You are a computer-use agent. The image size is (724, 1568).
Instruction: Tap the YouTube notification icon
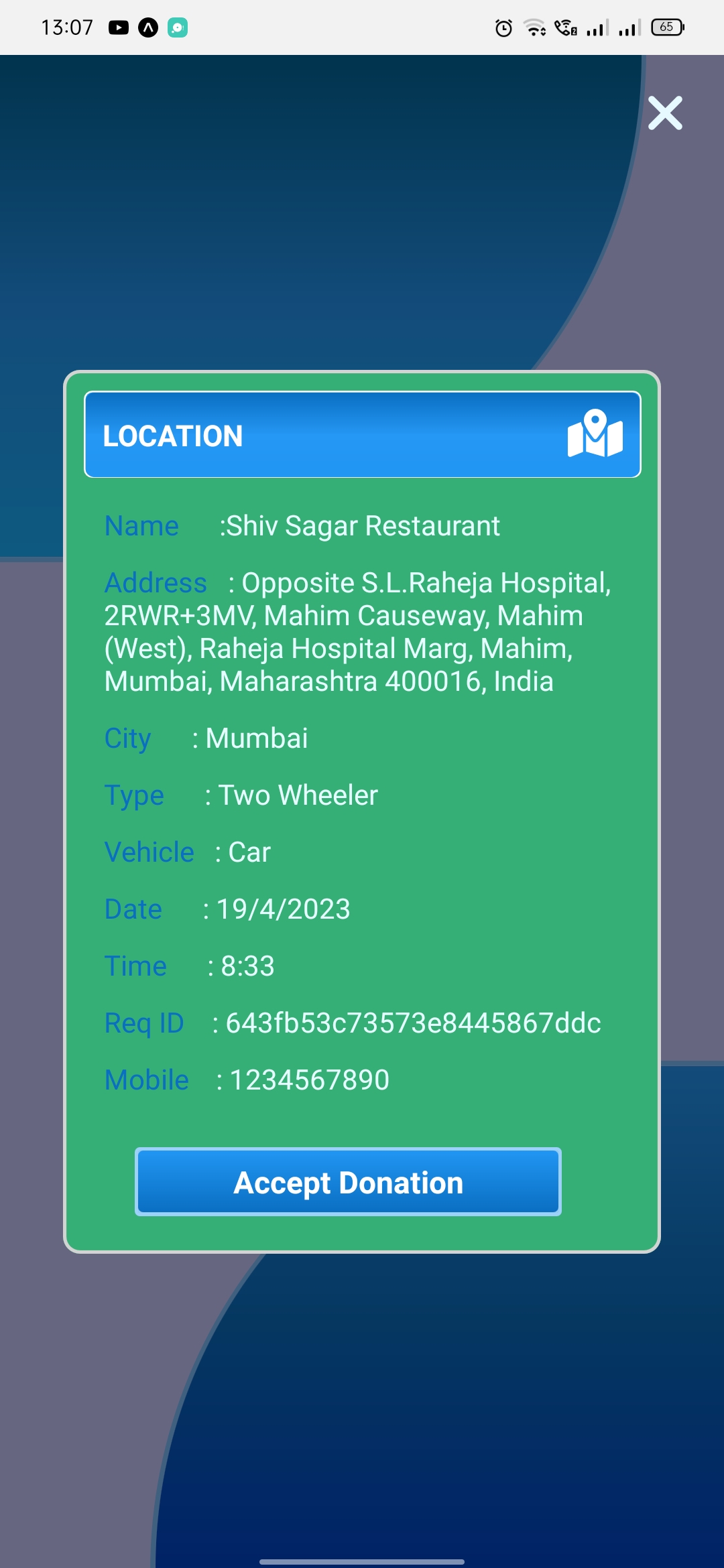click(x=119, y=27)
